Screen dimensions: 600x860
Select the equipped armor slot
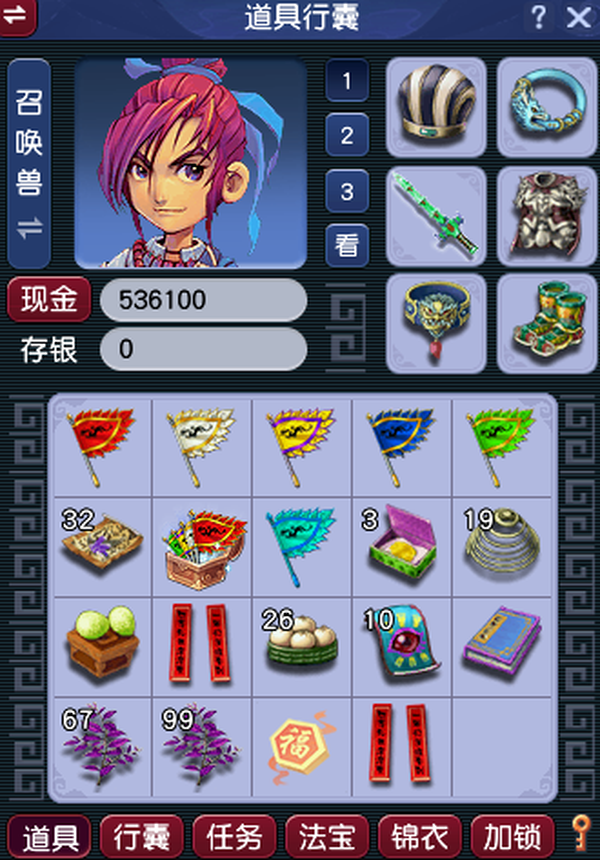547,215
